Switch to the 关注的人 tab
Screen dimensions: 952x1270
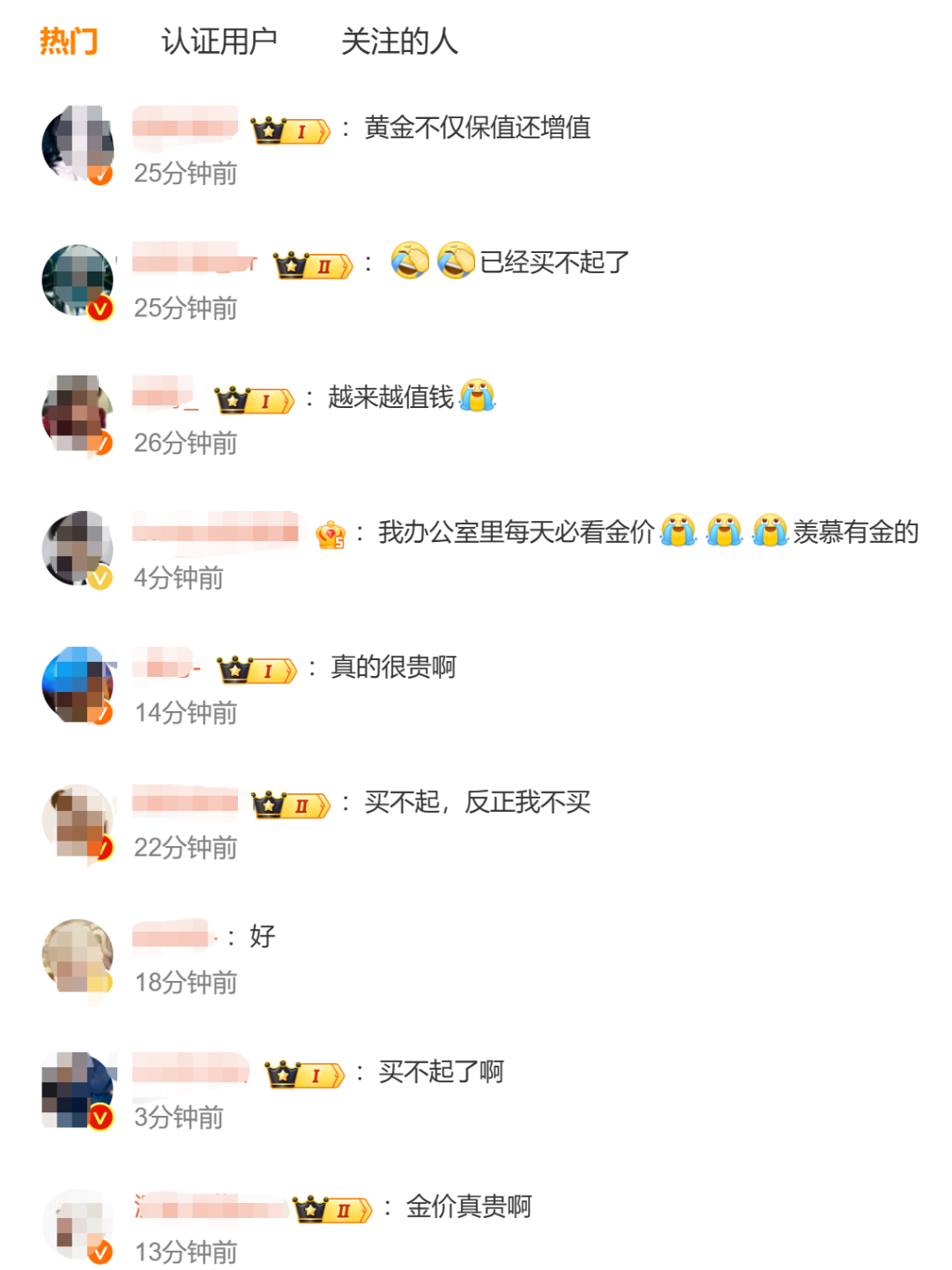point(399,41)
